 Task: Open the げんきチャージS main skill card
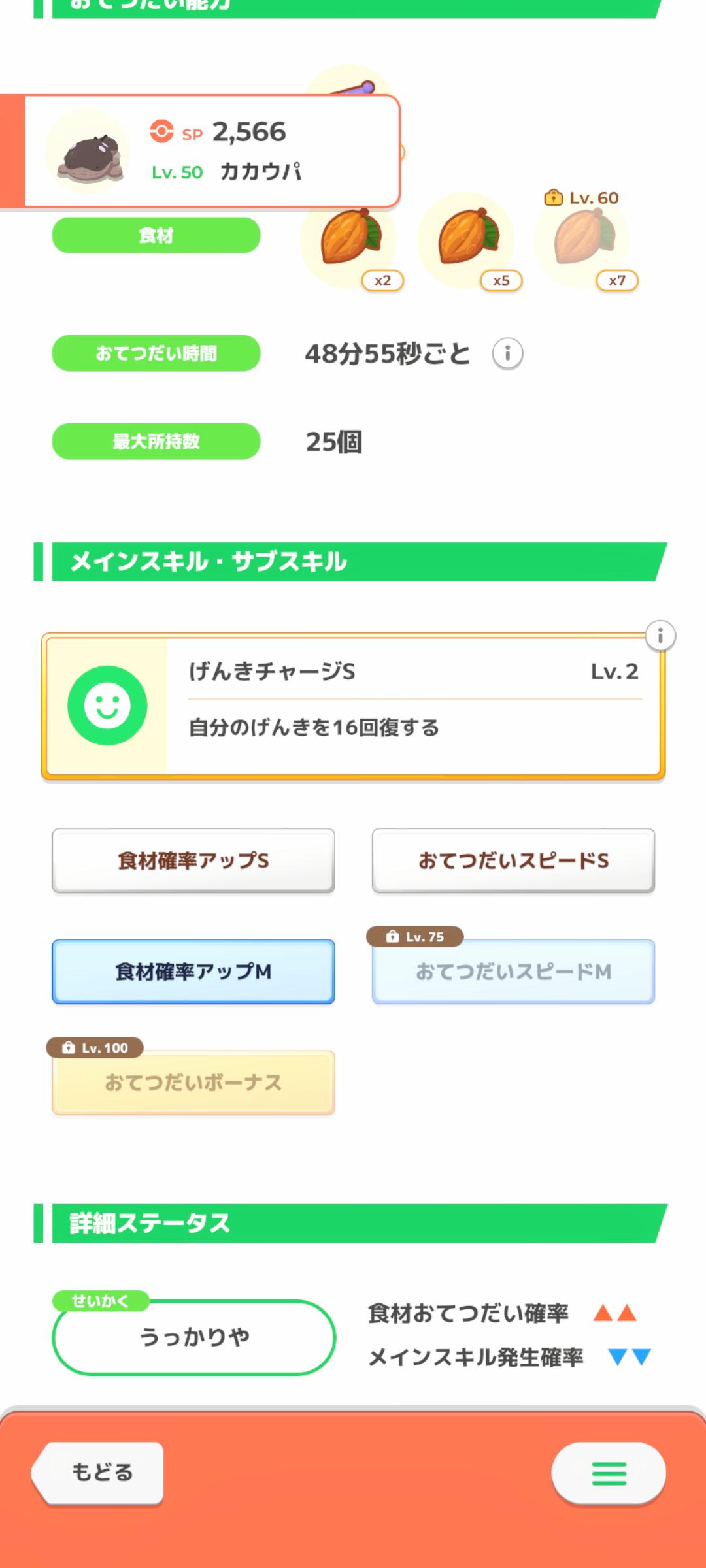(353, 706)
